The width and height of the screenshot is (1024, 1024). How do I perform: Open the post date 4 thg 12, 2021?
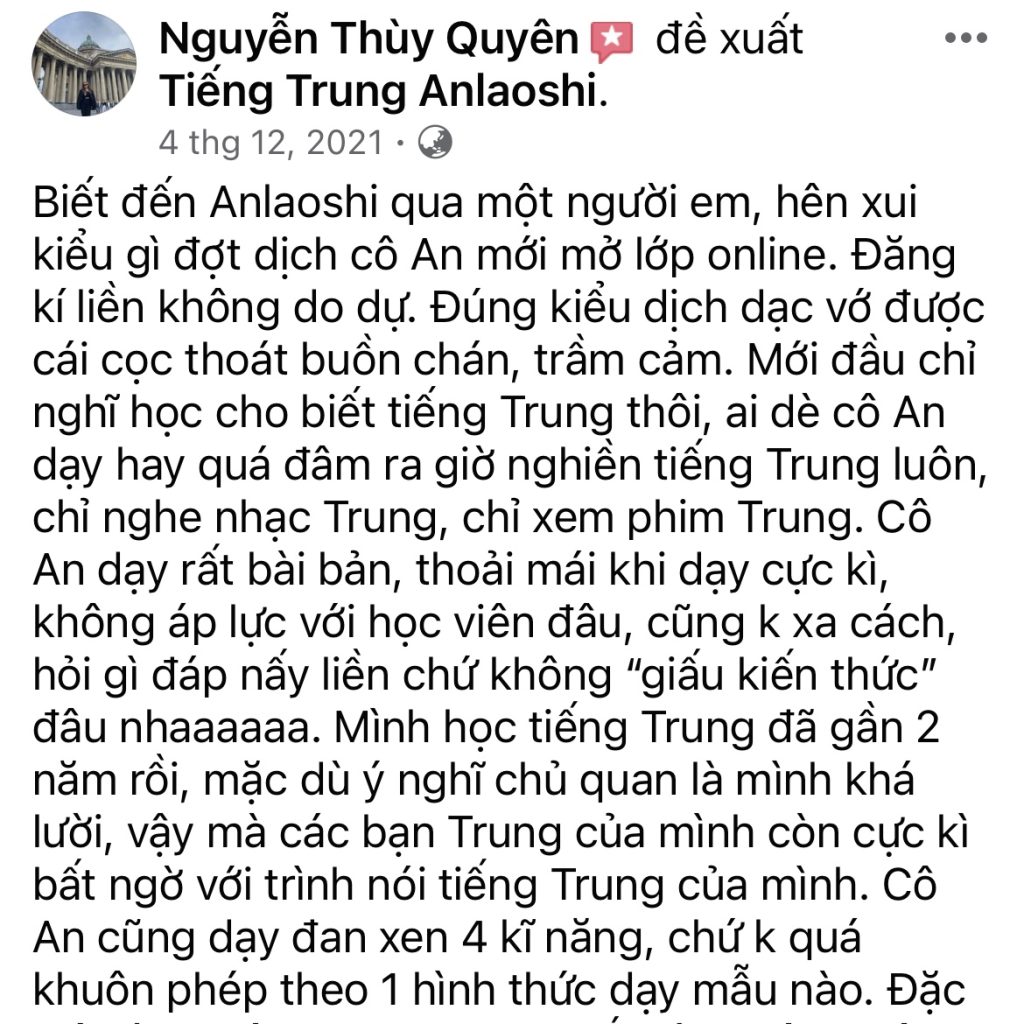(271, 142)
